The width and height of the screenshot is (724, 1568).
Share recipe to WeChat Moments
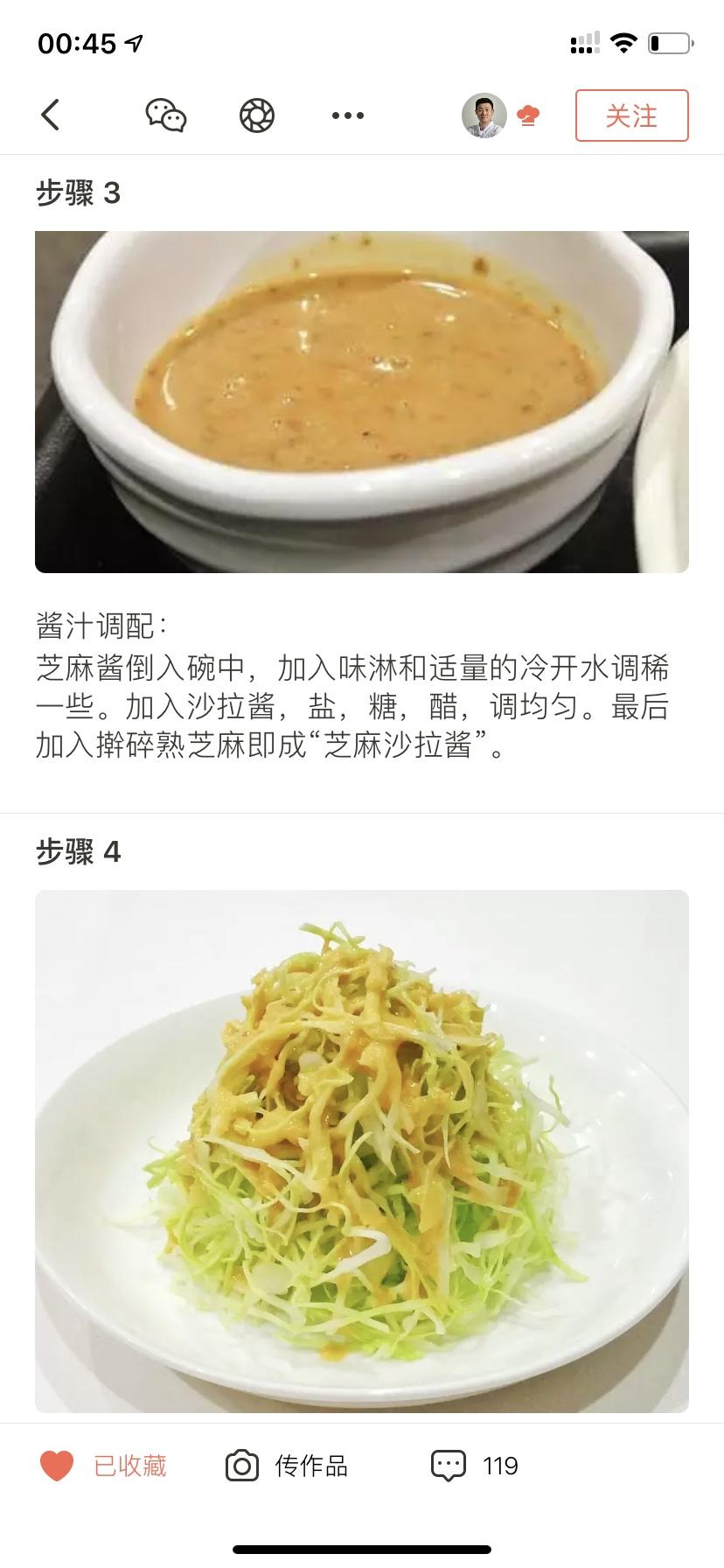pyautogui.click(x=257, y=115)
